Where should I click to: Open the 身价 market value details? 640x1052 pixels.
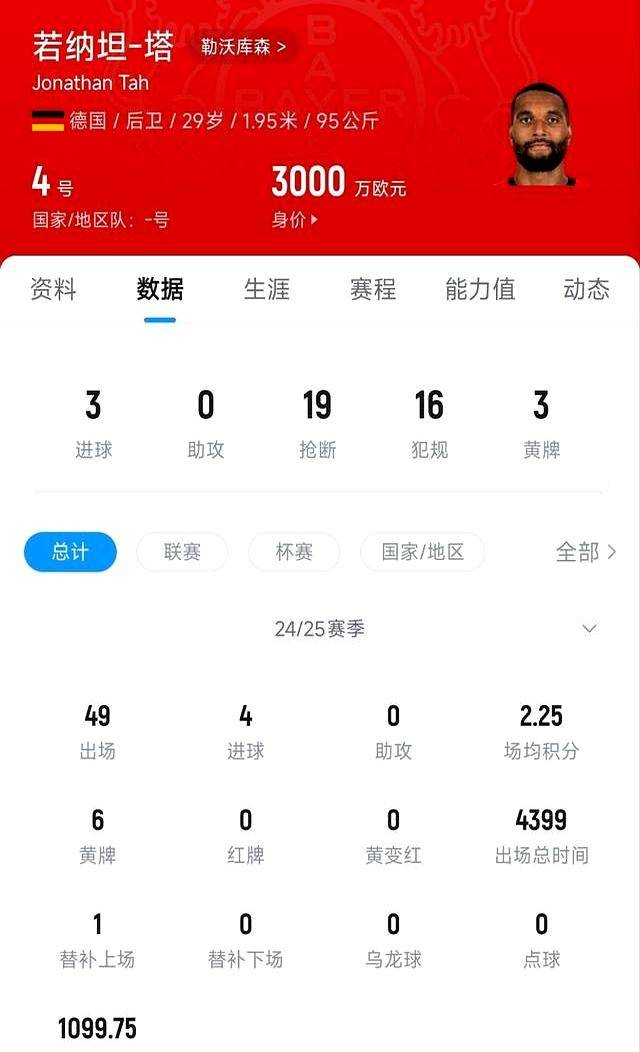pos(295,219)
